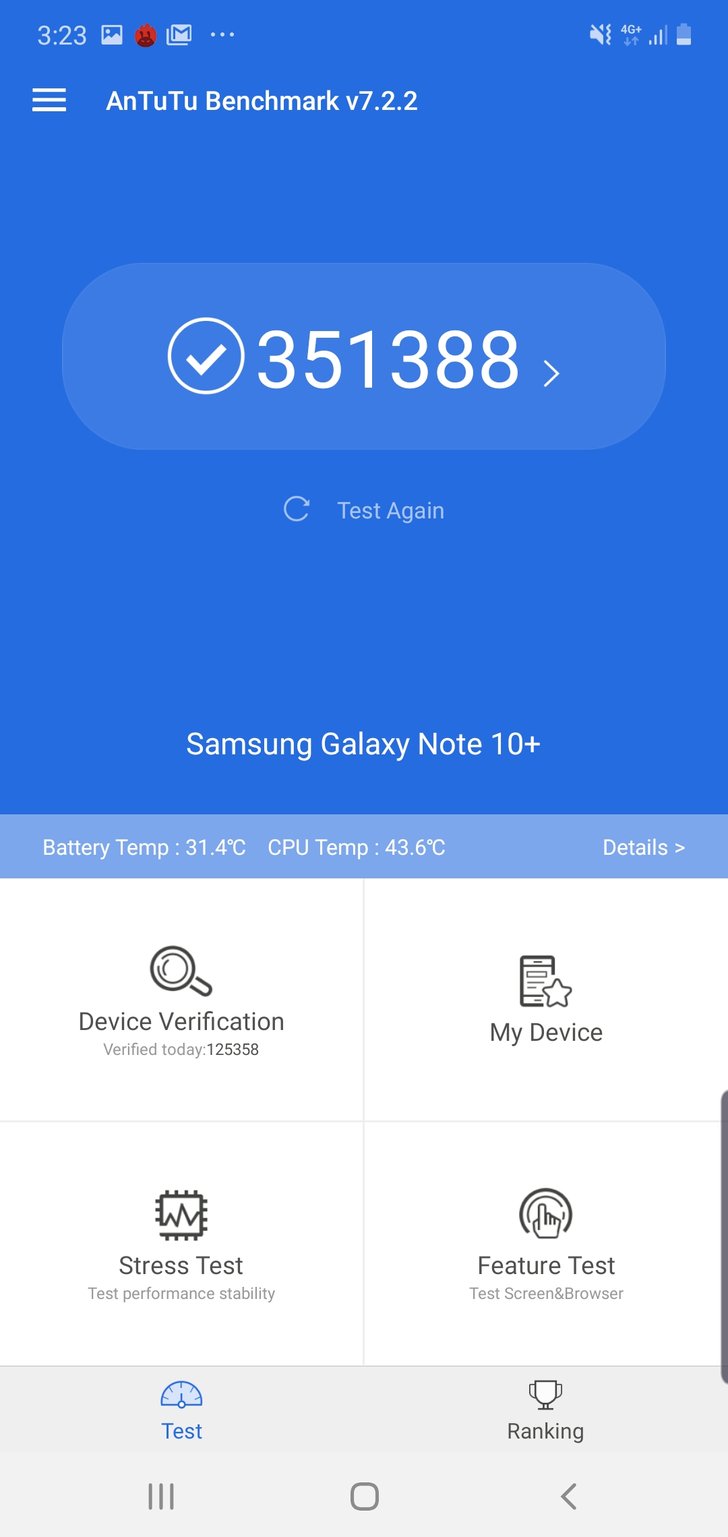
Task: Open My Device info
Action: 546,1000
